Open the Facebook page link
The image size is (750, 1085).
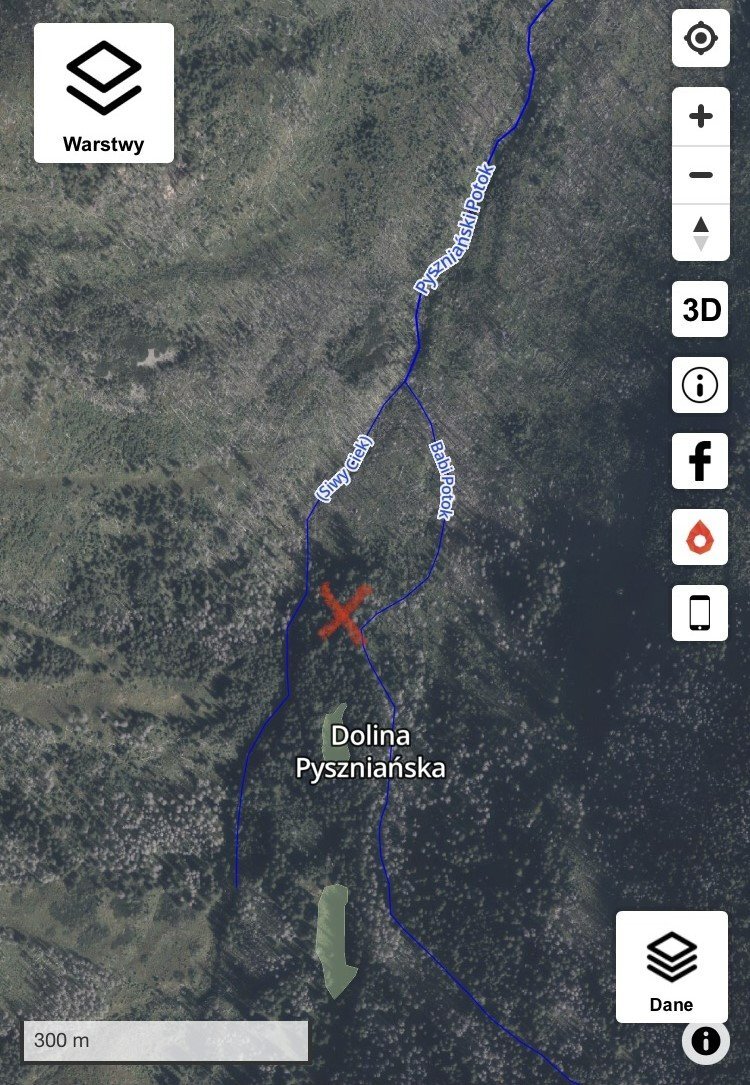pos(700,461)
